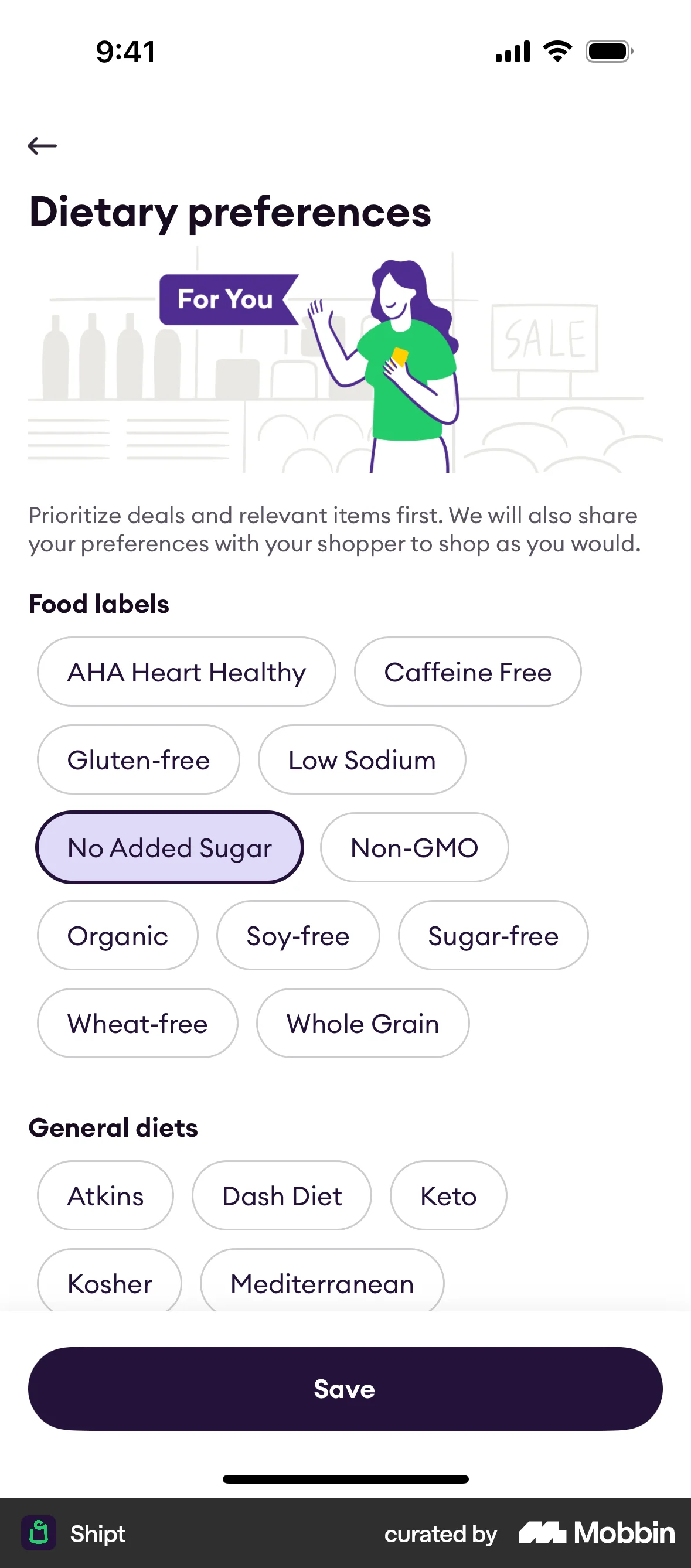Click the Shipt logo icon
This screenshot has height=1568, width=691.
[x=38, y=1533]
